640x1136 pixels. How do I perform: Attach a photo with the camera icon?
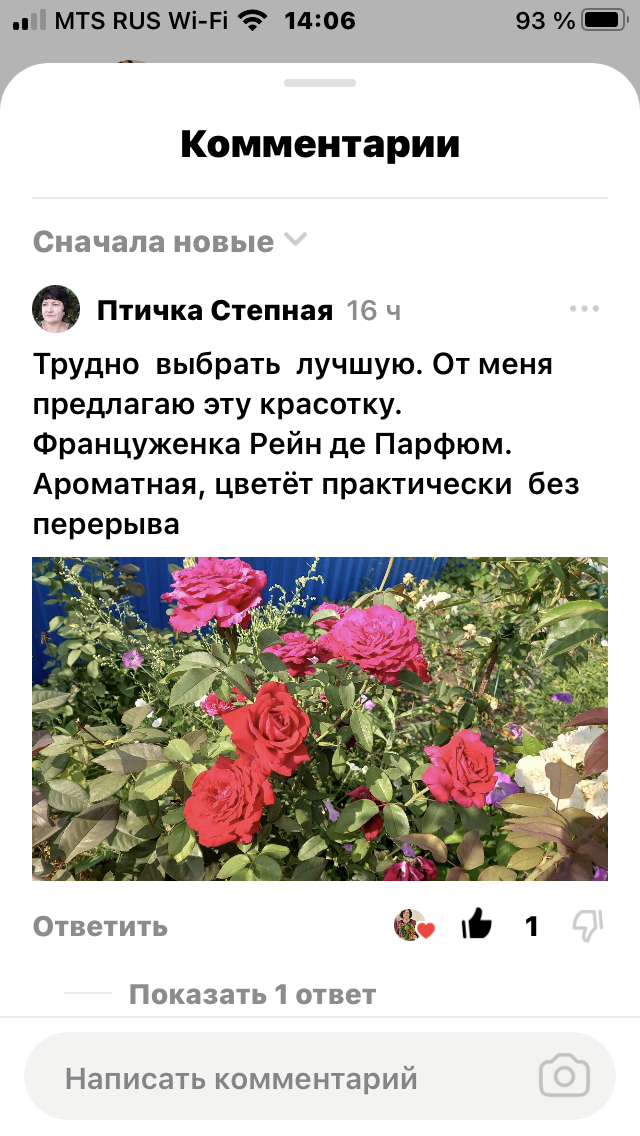(565, 1077)
